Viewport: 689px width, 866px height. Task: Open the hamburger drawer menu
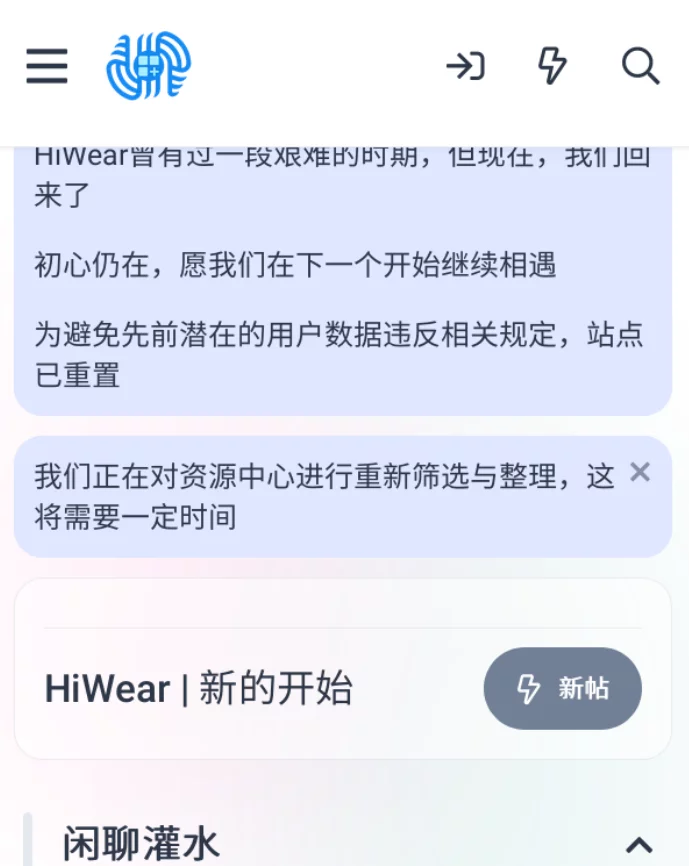47,66
